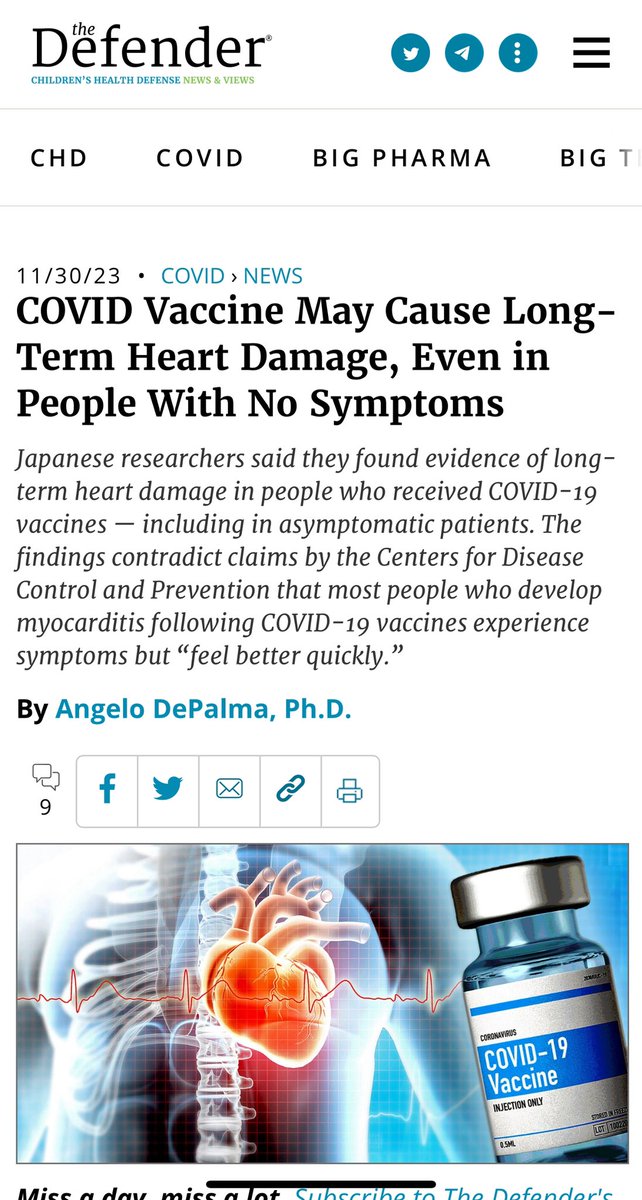
Task: Share the article by email
Action: pyautogui.click(x=229, y=790)
